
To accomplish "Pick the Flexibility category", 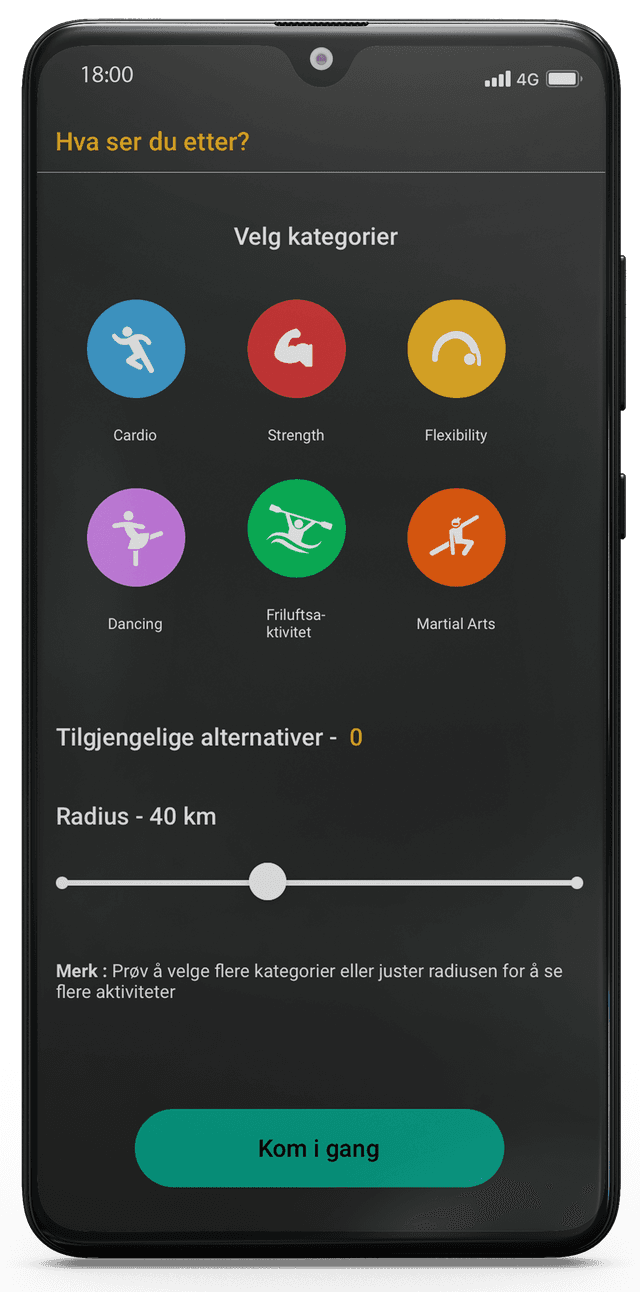I will [x=456, y=349].
